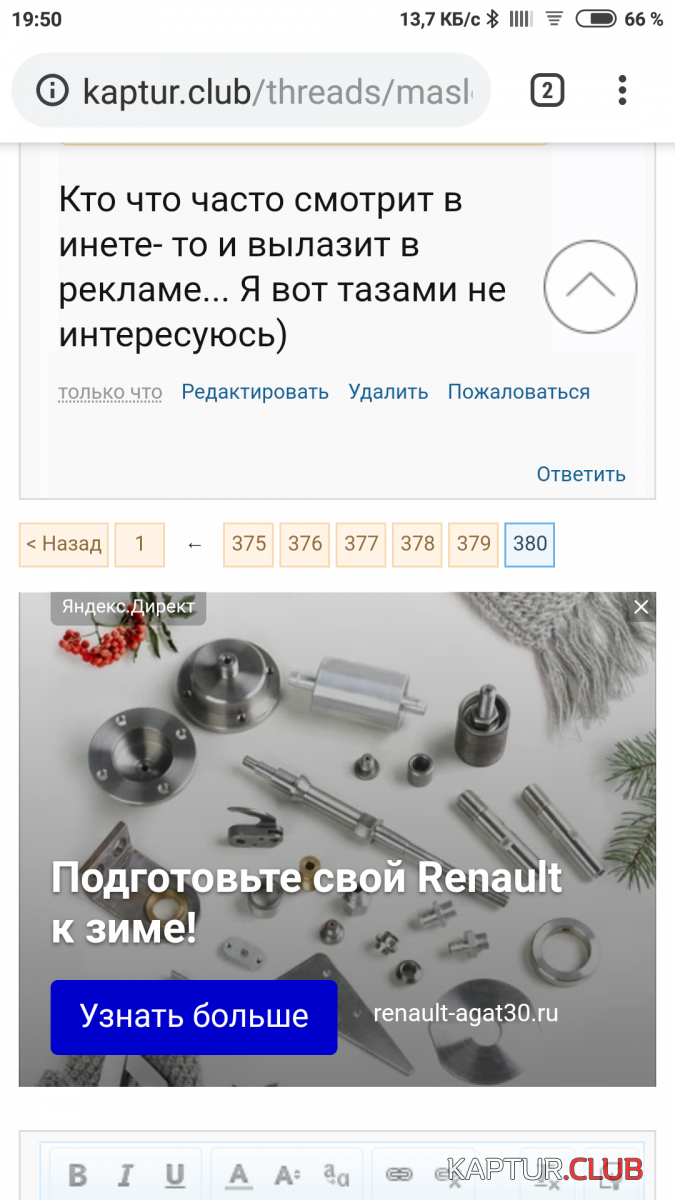Screen dimensions: 675x1200
Task: Open page 379 of the thread
Action: click(473, 544)
